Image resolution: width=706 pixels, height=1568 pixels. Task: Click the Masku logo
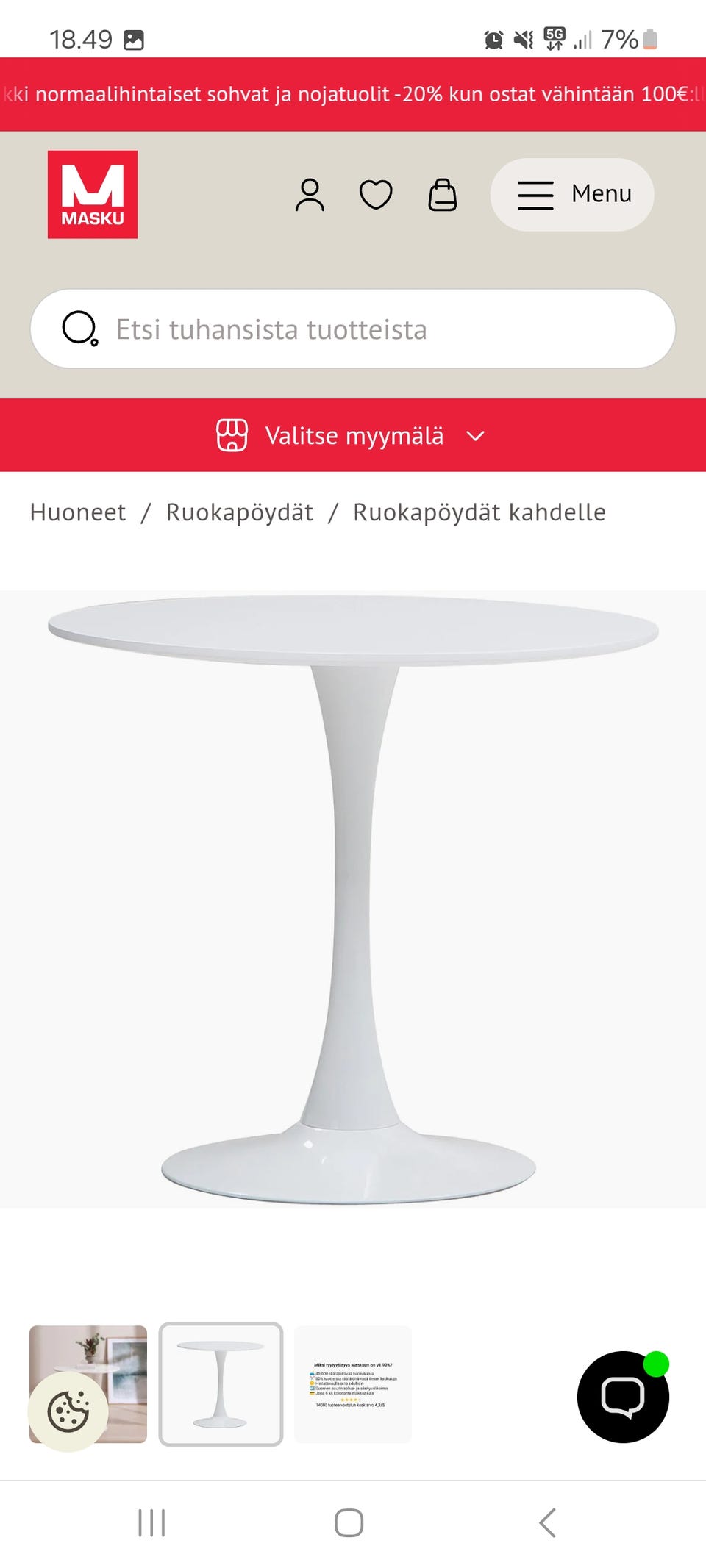click(92, 194)
